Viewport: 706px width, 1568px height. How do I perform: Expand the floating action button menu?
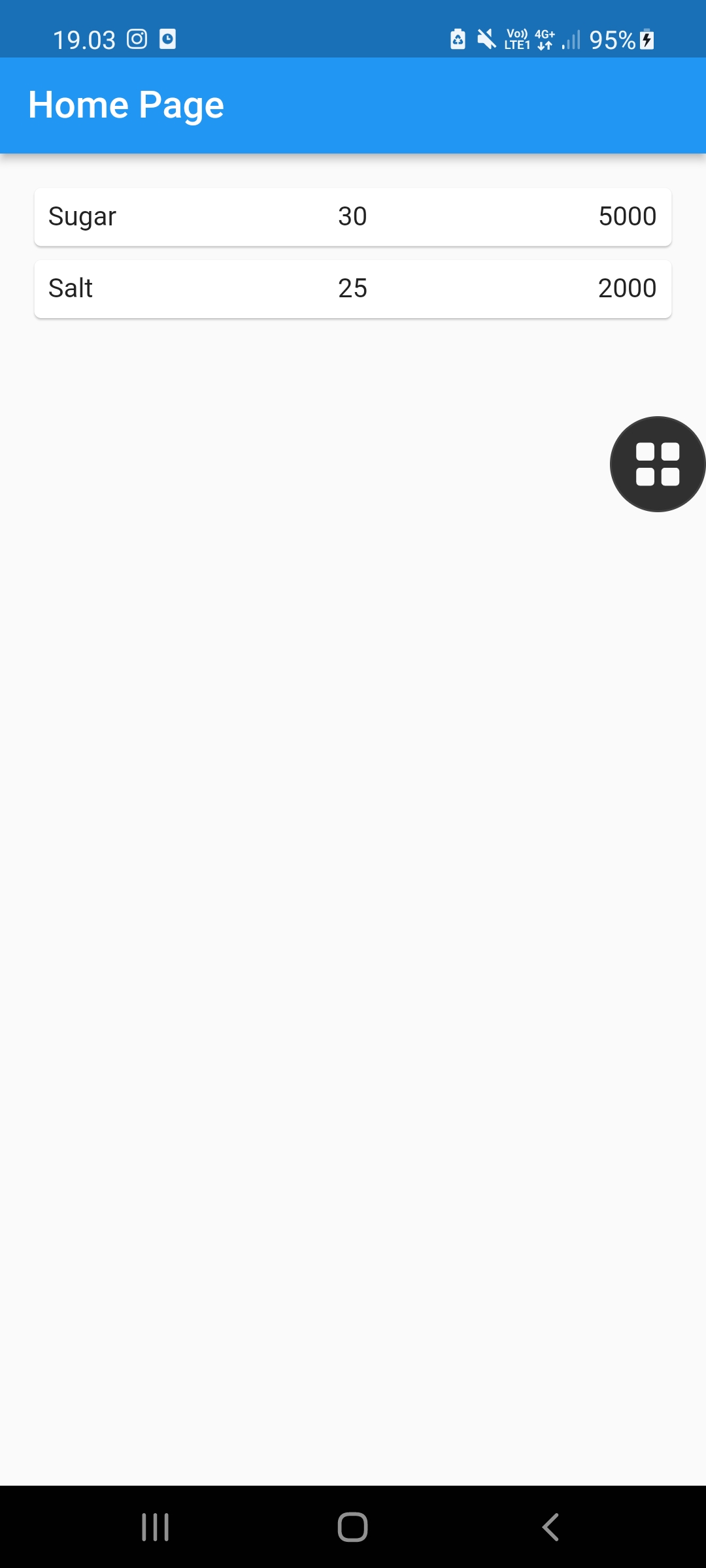pos(657,464)
